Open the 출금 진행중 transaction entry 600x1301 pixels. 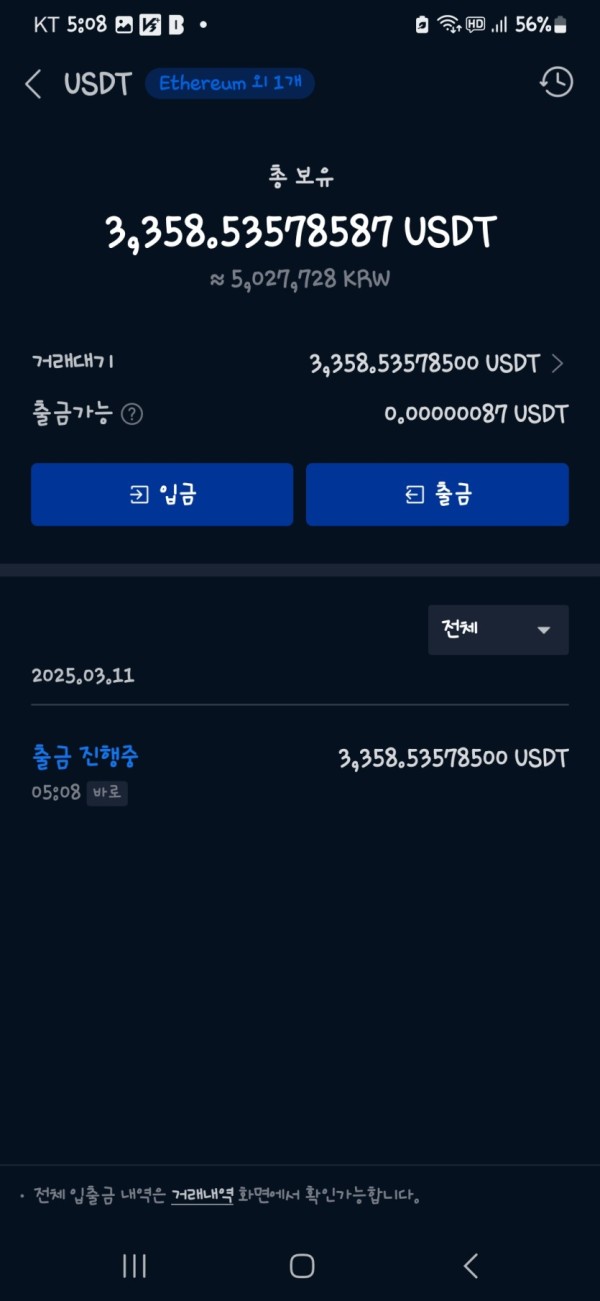(300, 772)
